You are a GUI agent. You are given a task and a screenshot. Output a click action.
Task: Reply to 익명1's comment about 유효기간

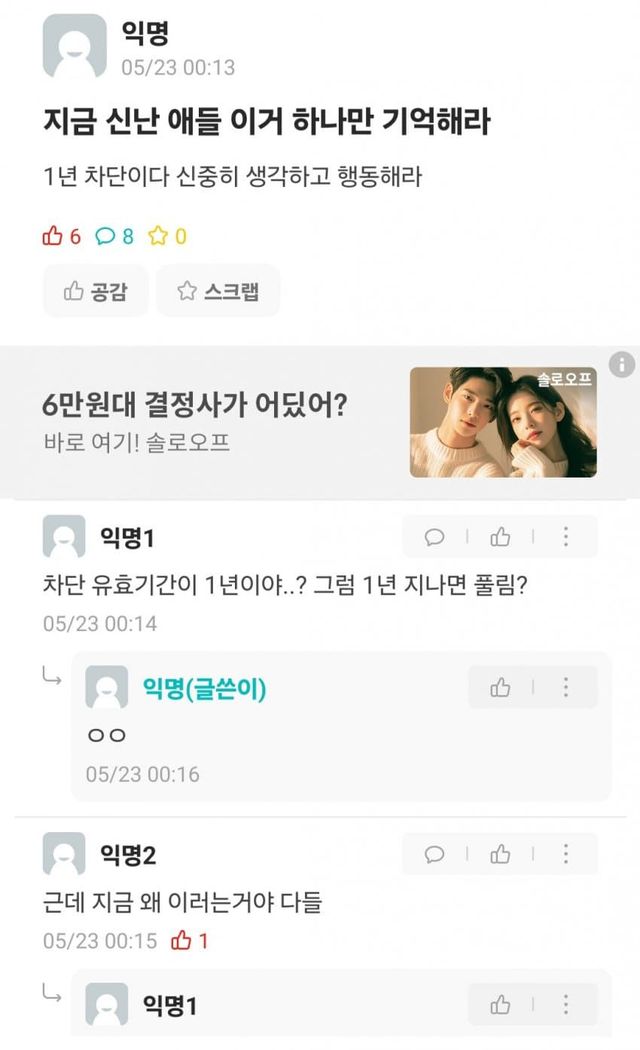tap(434, 537)
